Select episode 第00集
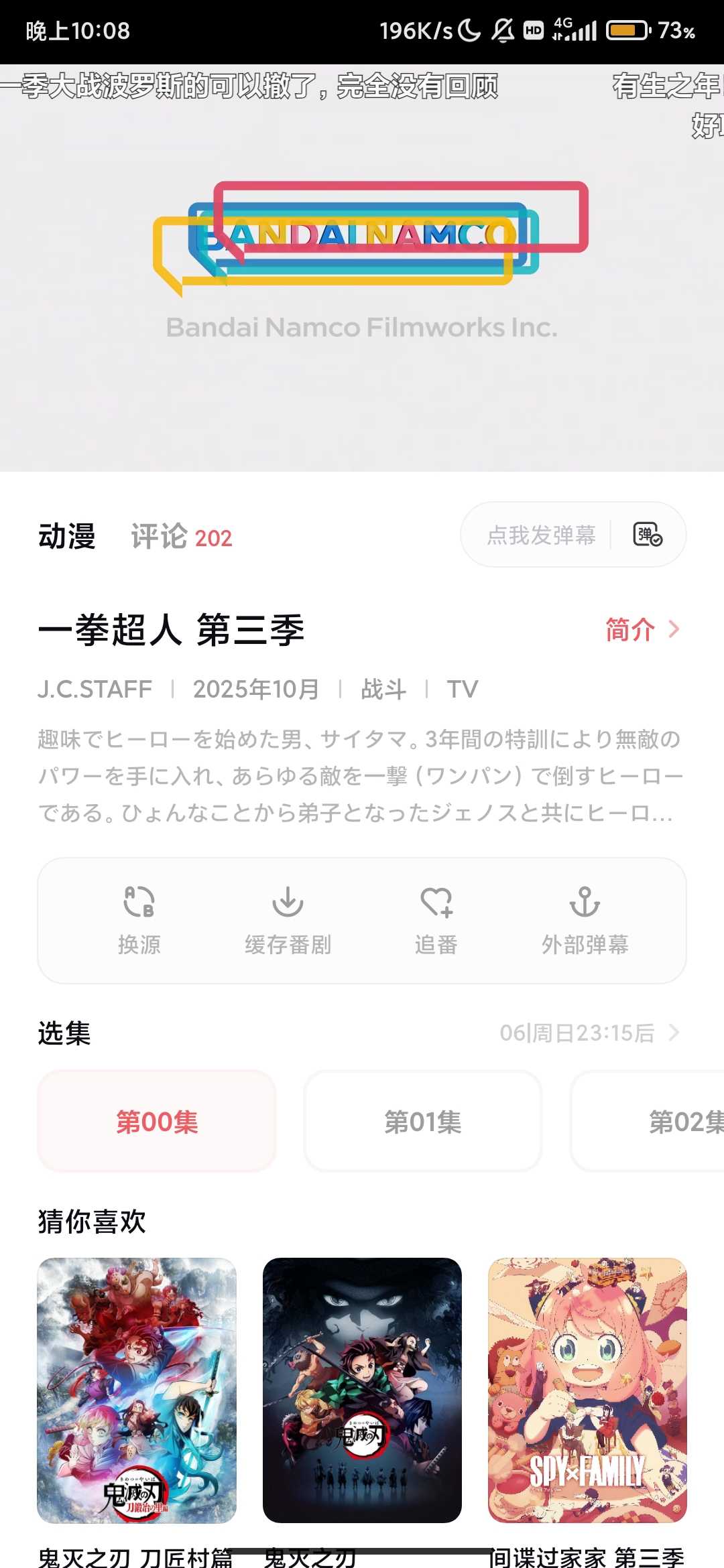The image size is (724, 1568). [x=157, y=1121]
